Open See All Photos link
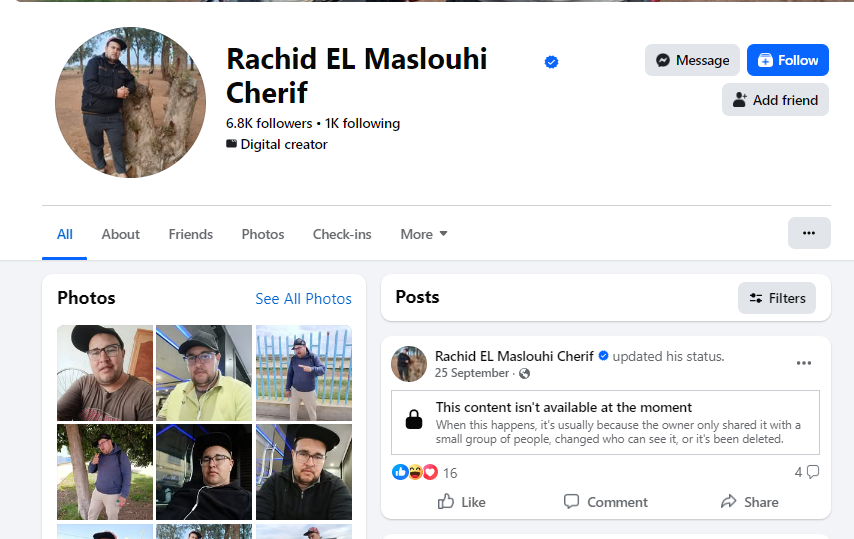This screenshot has width=854, height=539. (303, 298)
